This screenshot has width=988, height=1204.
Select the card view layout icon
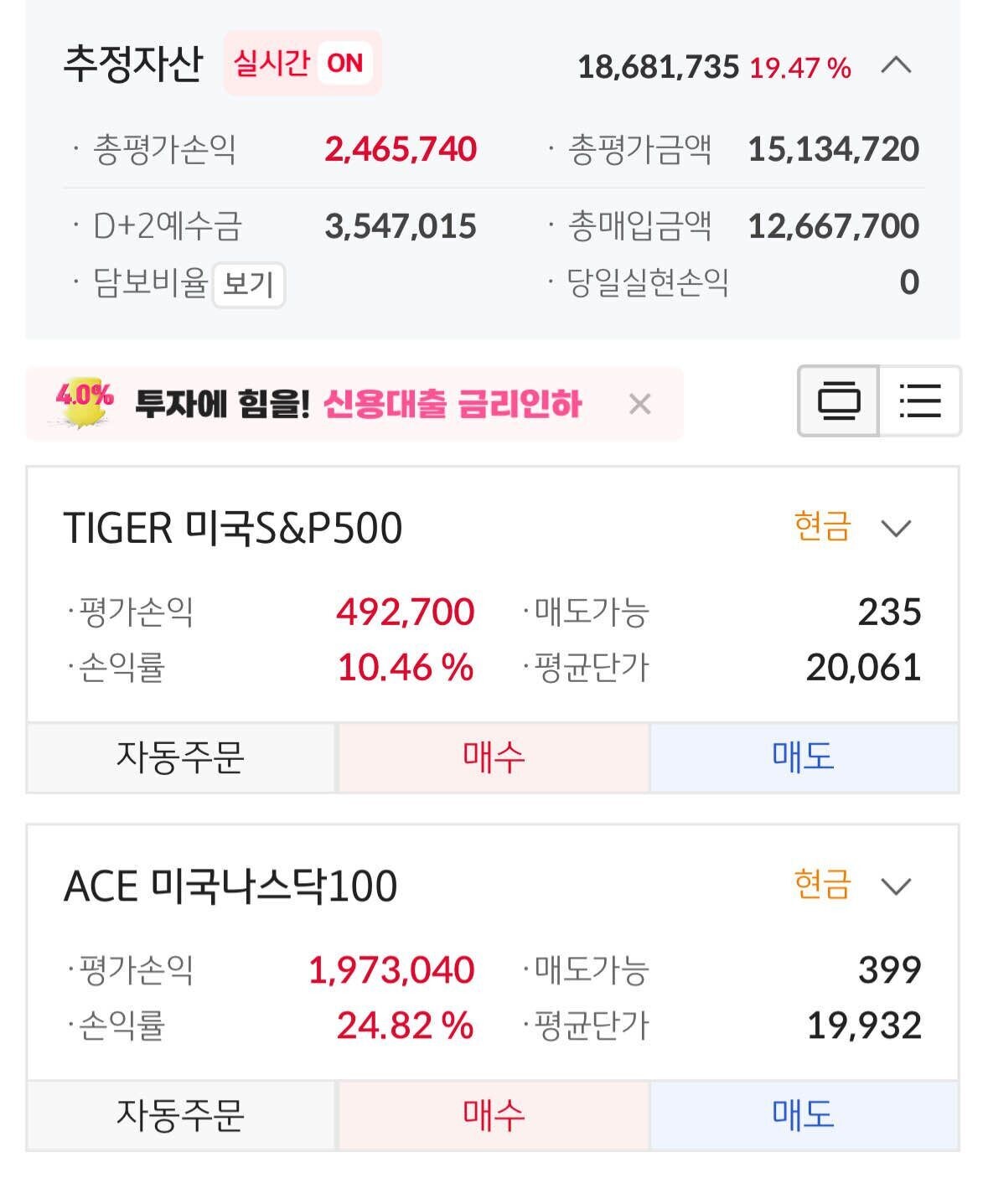tap(842, 400)
